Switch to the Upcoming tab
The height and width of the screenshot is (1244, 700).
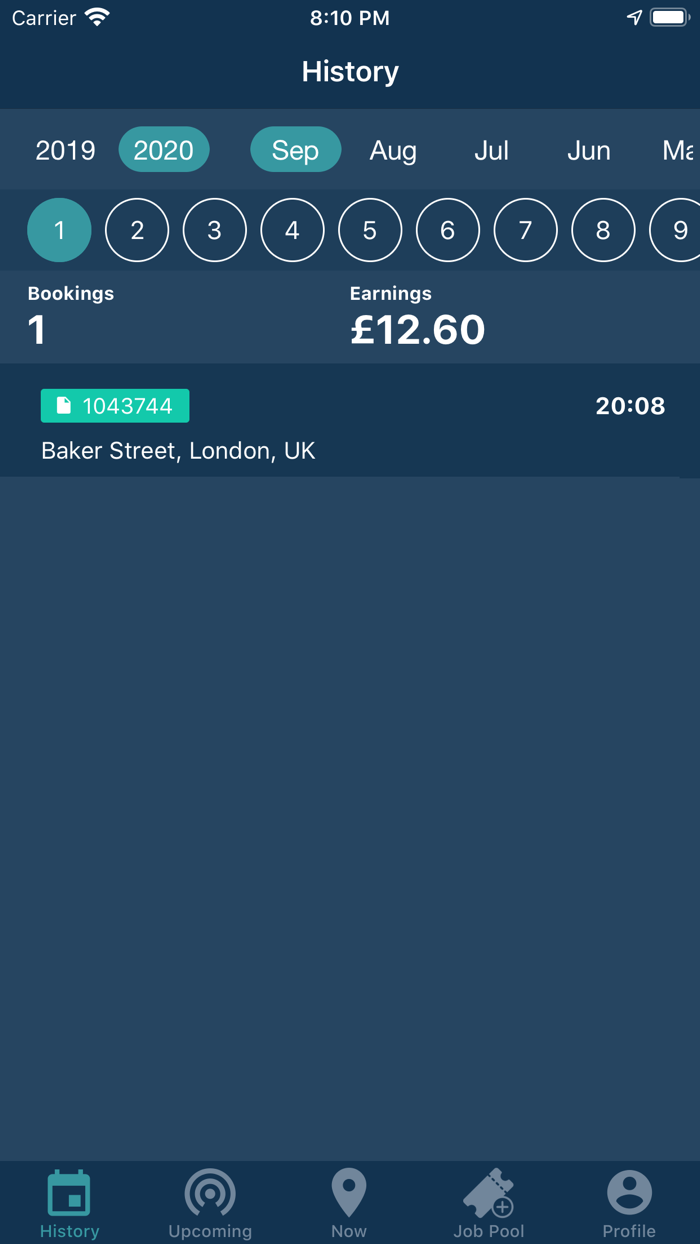[210, 1203]
